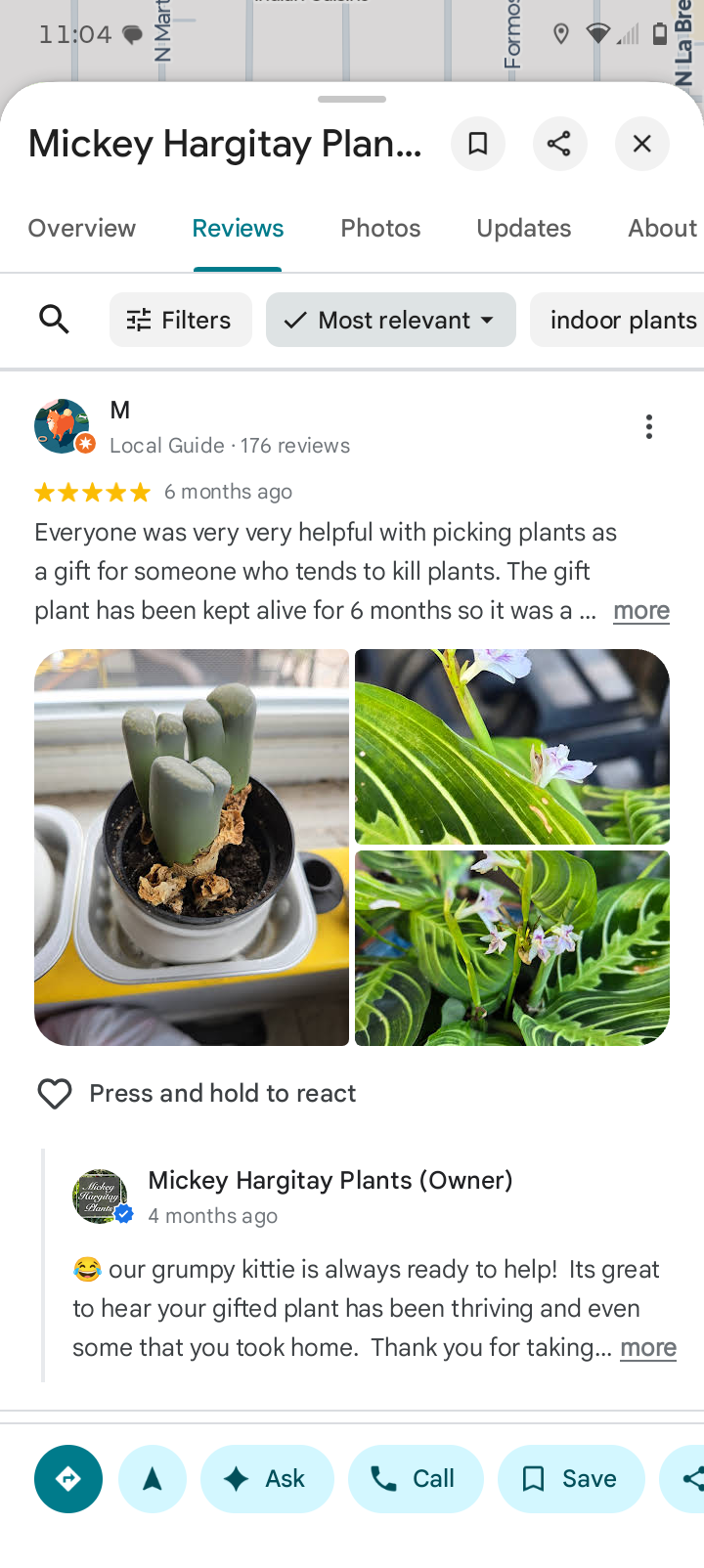This screenshot has height=1568, width=704.
Task: Tap the heart icon to react to M's review
Action: pos(55,1093)
